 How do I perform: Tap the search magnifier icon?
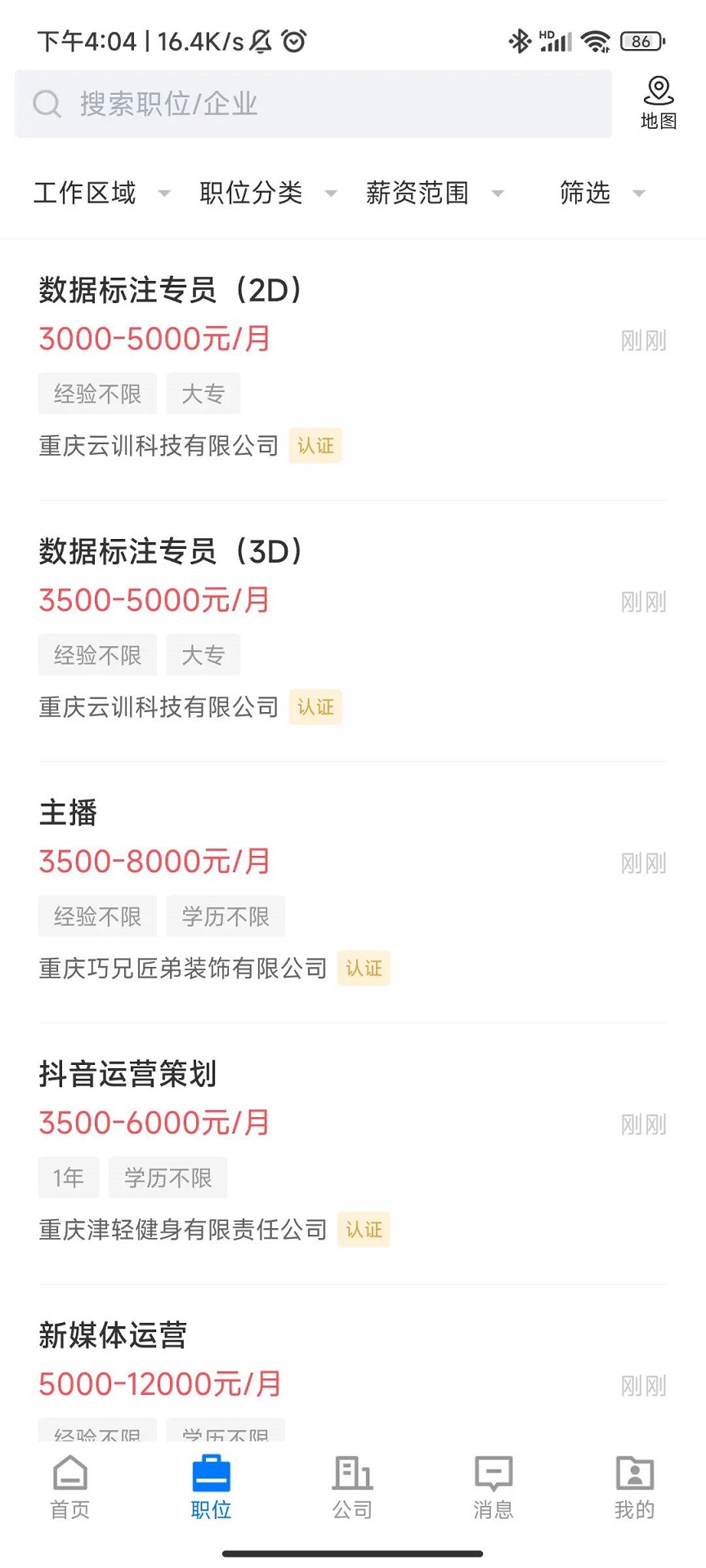[47, 104]
